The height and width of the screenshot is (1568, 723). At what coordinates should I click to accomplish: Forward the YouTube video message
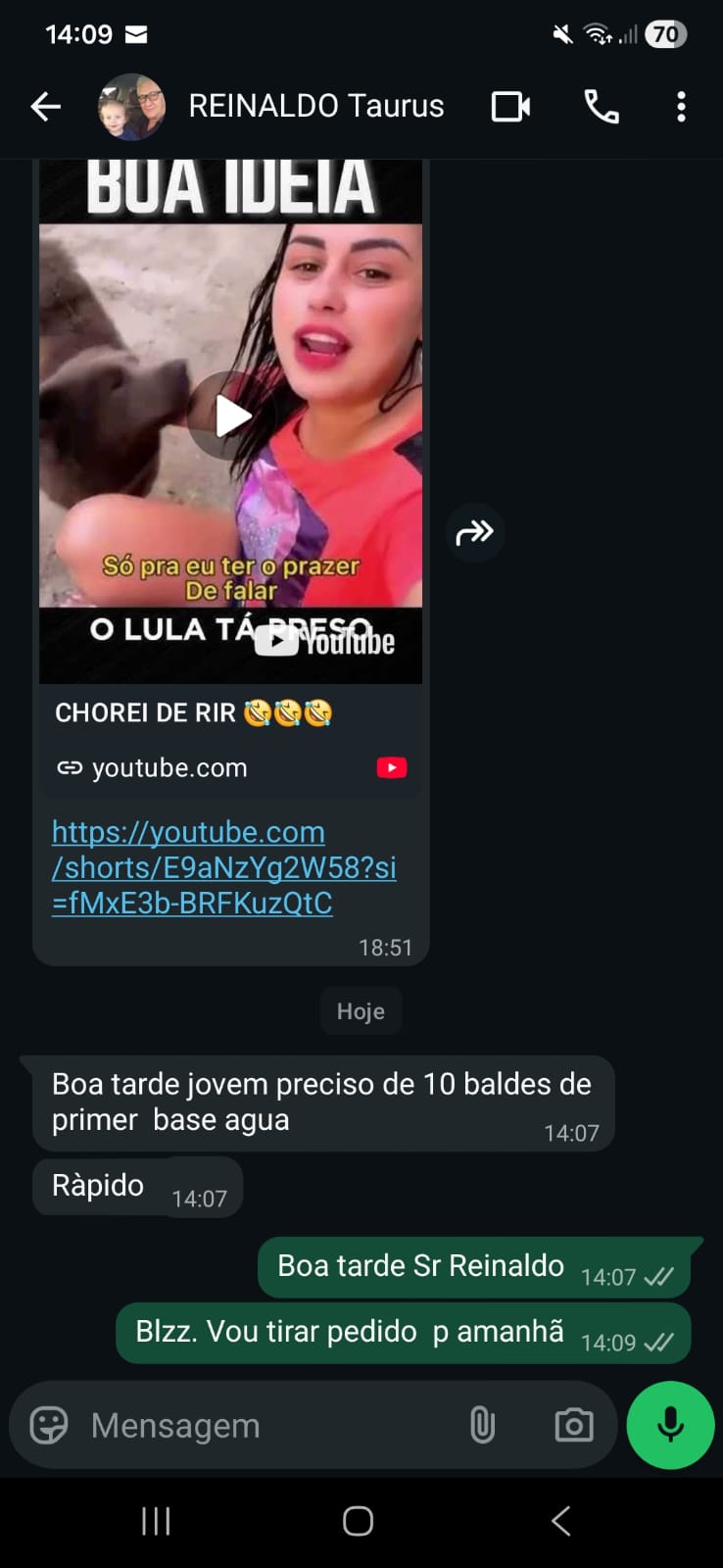[475, 532]
